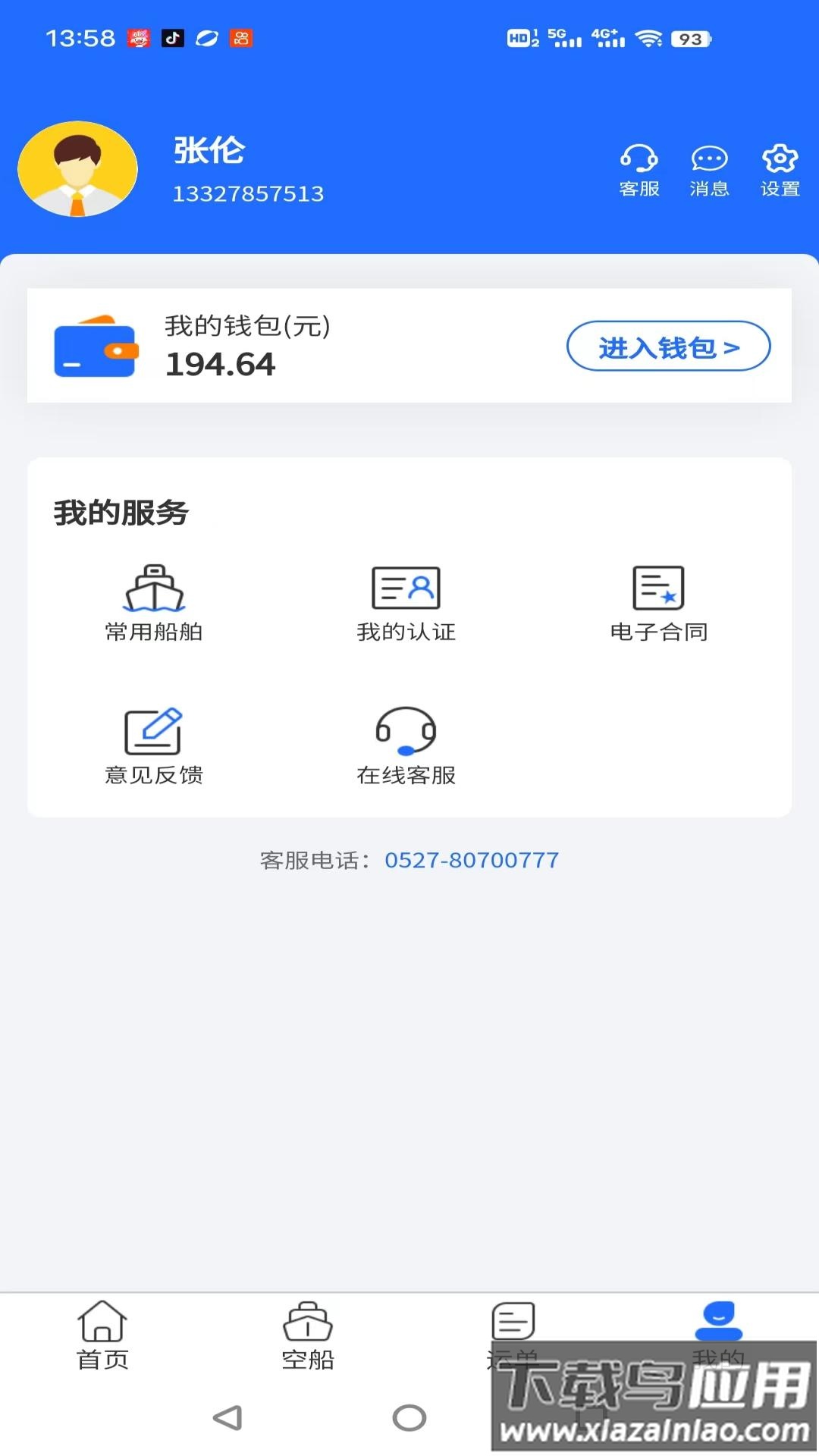
Task: Tap the profile avatar picture
Action: [77, 169]
